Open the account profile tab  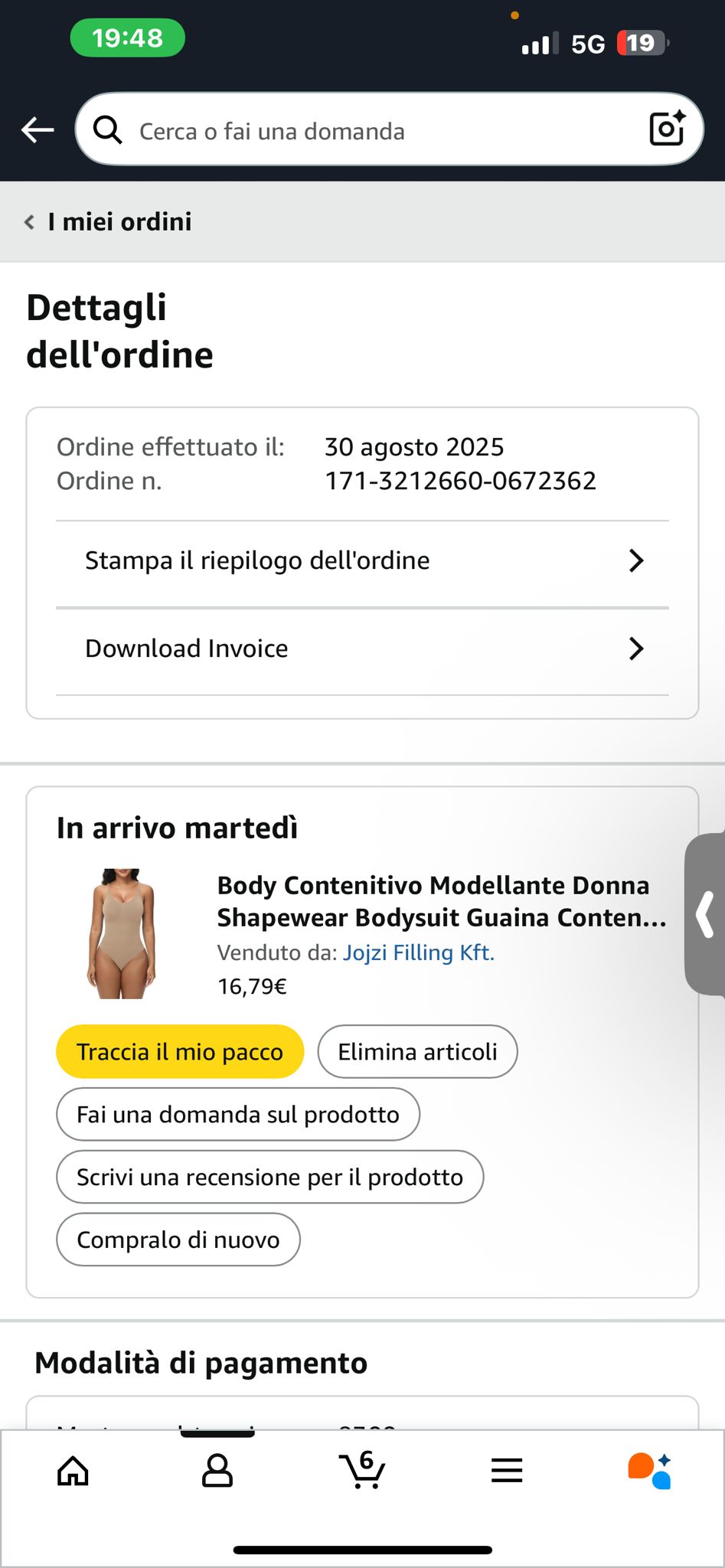click(217, 1471)
